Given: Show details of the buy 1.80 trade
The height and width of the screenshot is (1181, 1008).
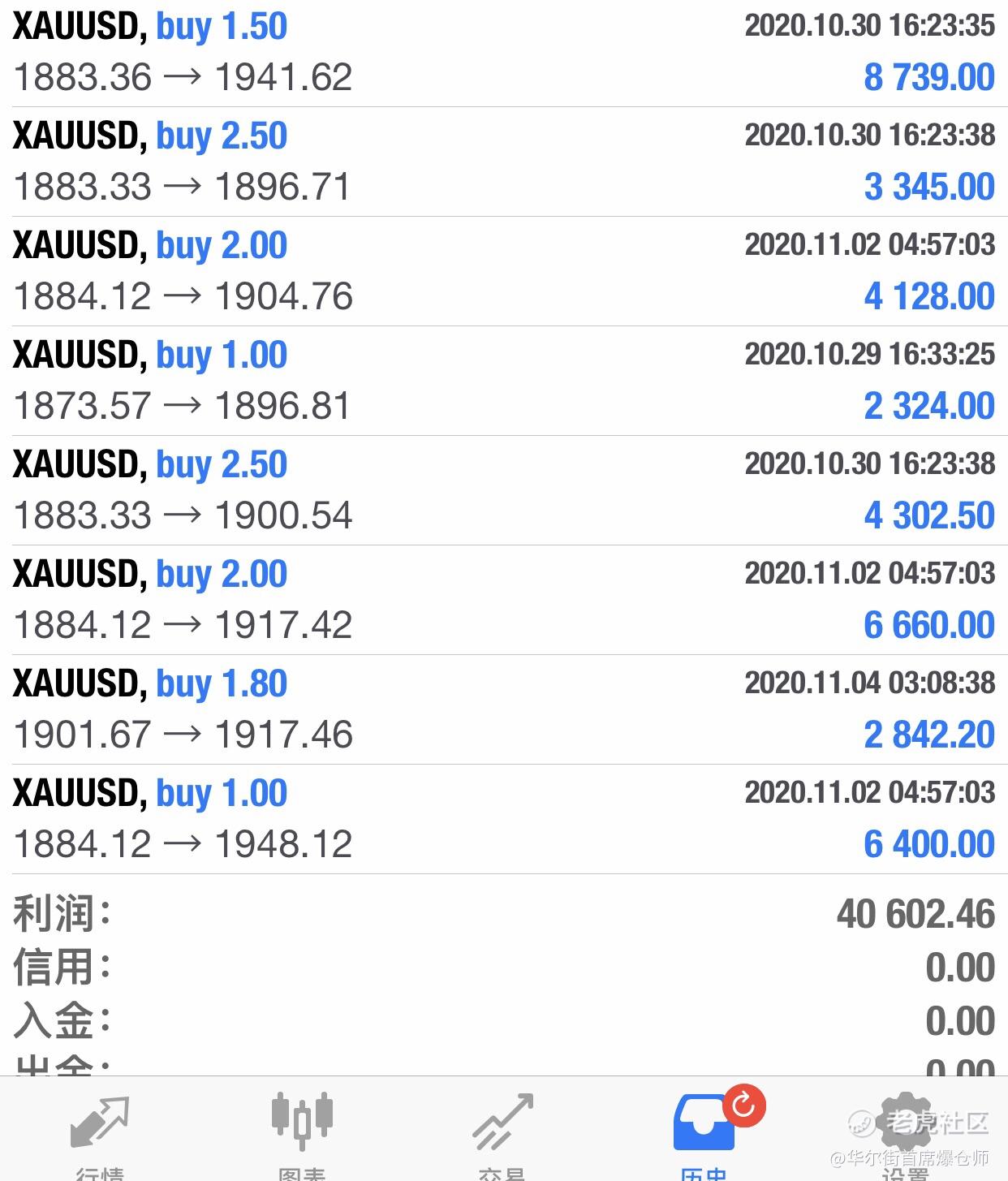Looking at the screenshot, I should coord(503,710).
